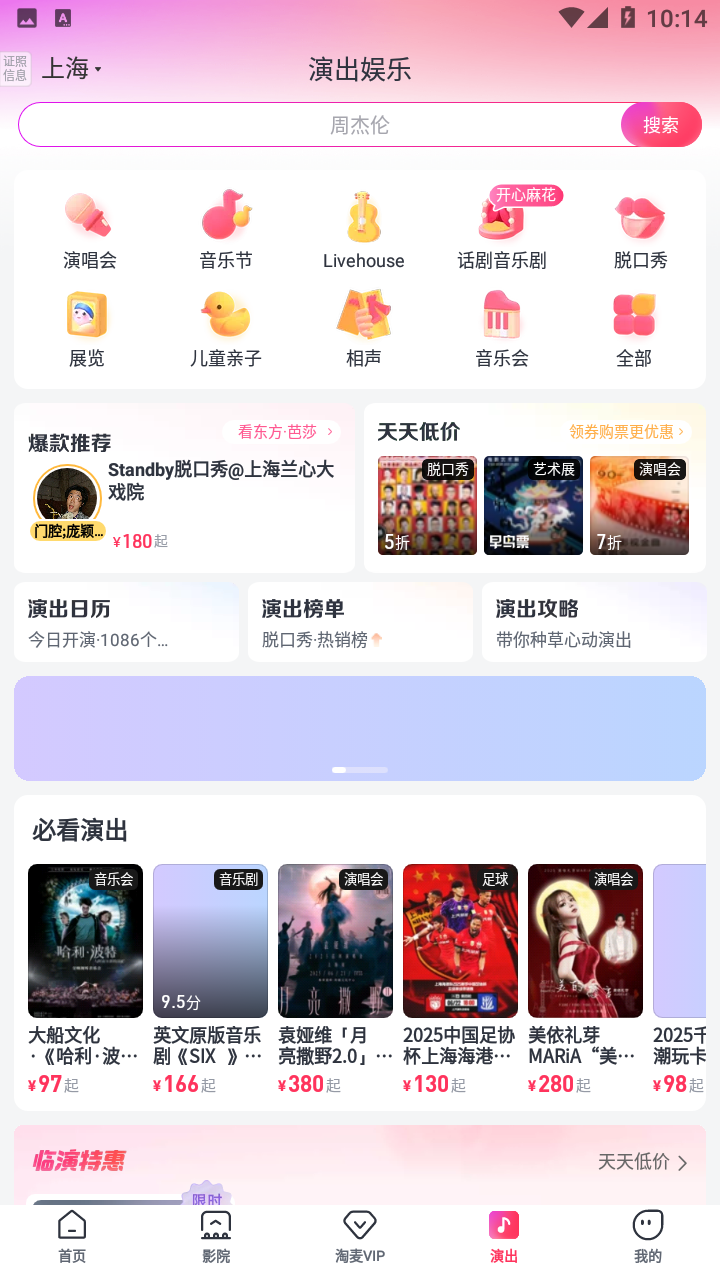Open the 脱口秀 category
Image resolution: width=720 pixels, height=1280 pixels.
click(x=640, y=230)
